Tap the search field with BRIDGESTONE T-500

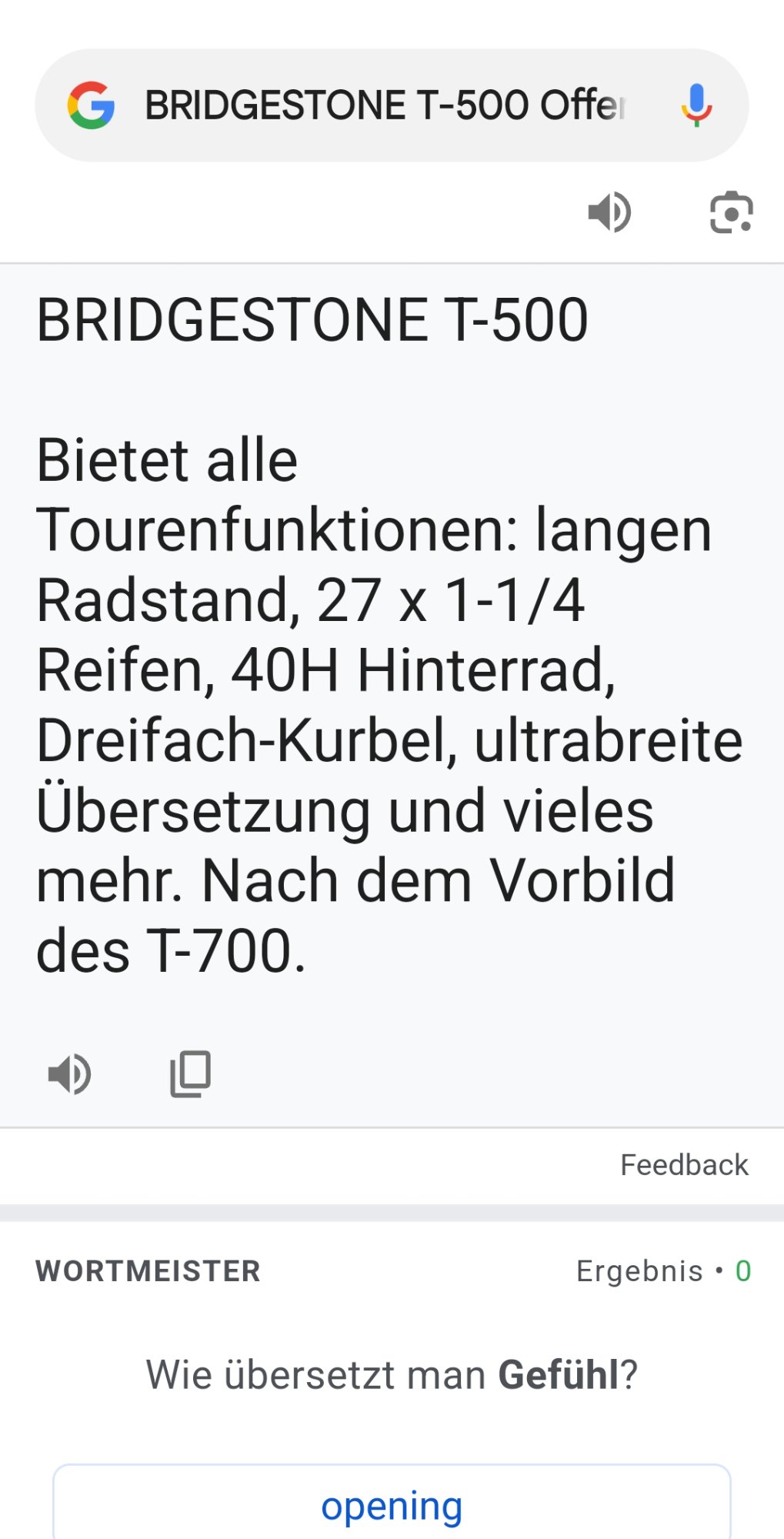pos(385,105)
